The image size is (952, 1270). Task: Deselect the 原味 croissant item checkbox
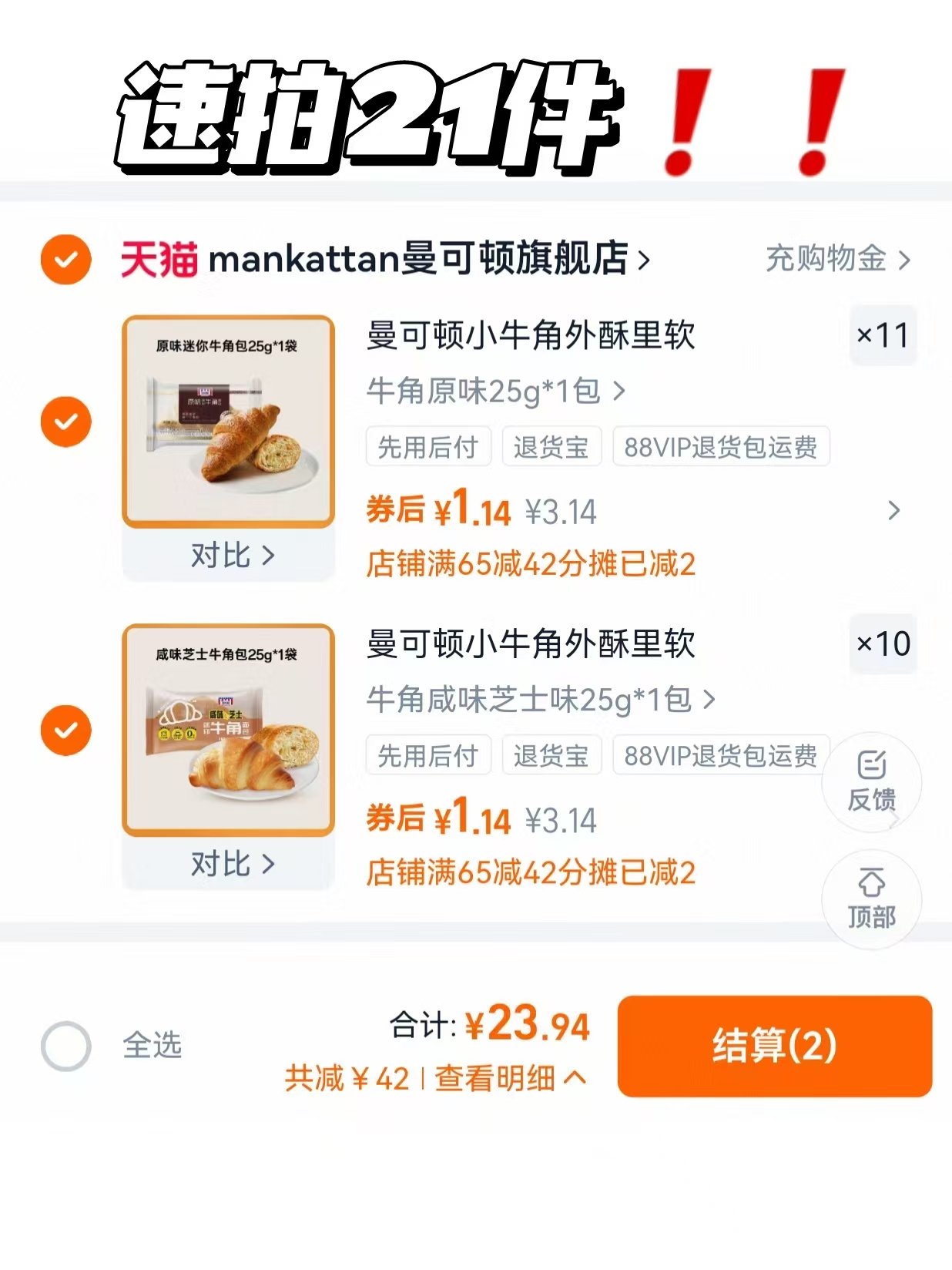65,422
